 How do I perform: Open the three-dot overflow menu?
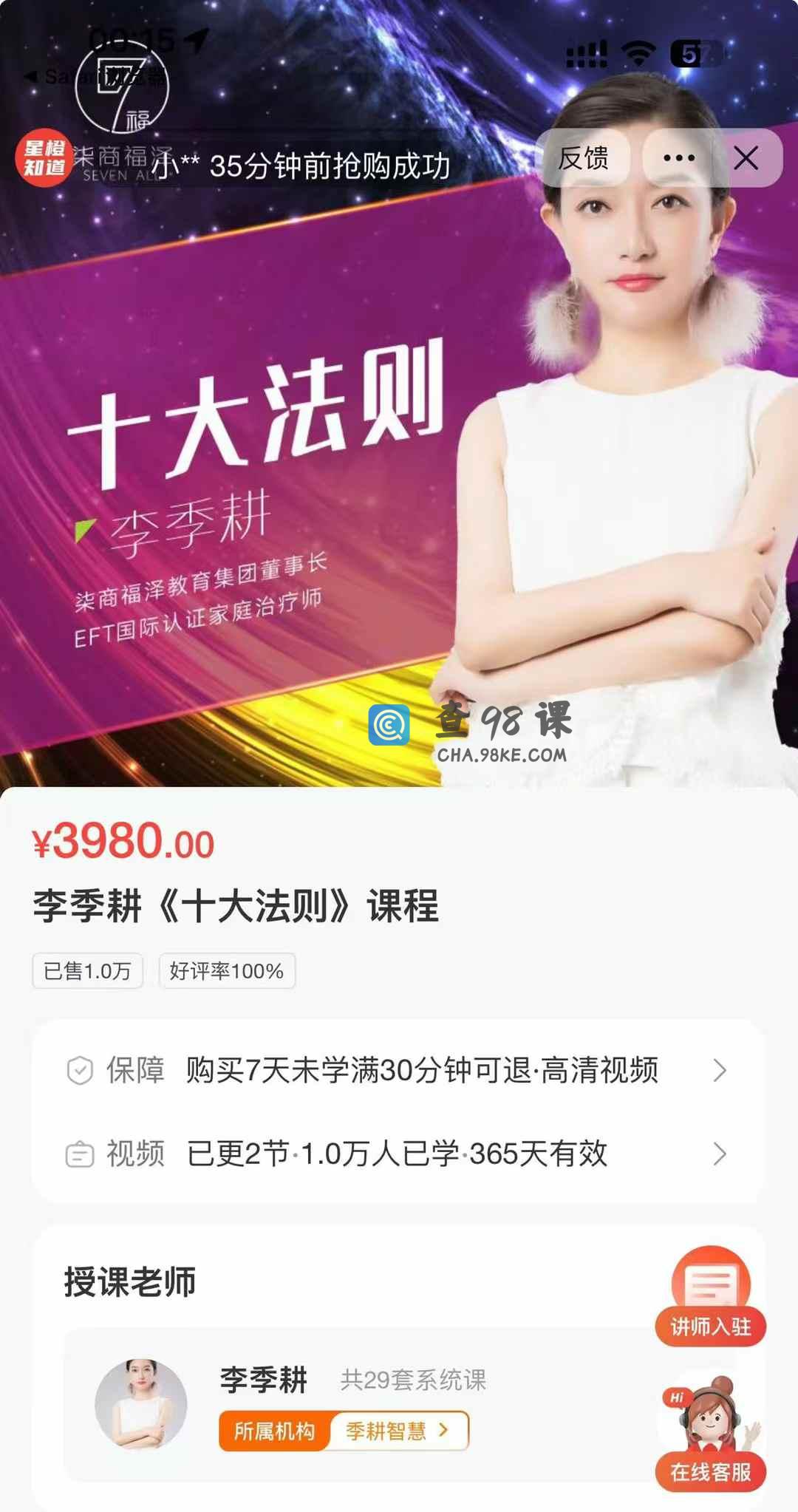click(x=678, y=158)
